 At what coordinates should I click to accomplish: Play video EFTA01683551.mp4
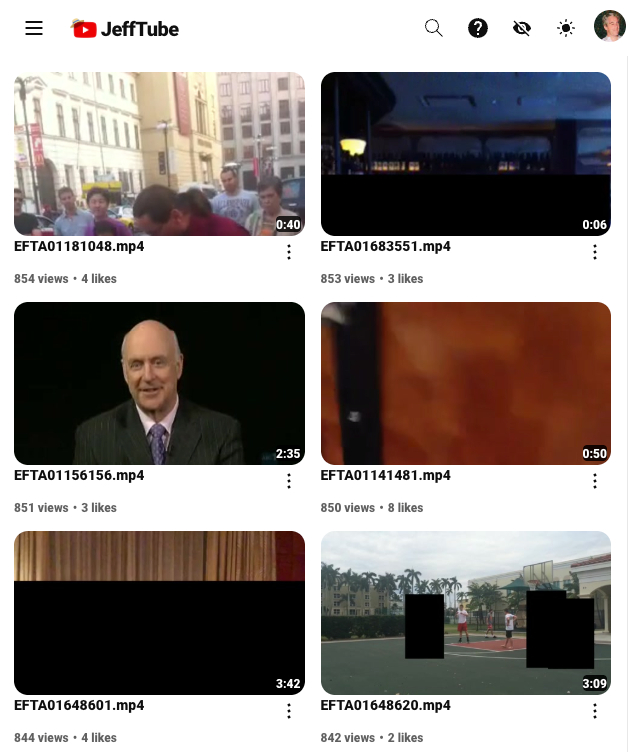(465, 154)
